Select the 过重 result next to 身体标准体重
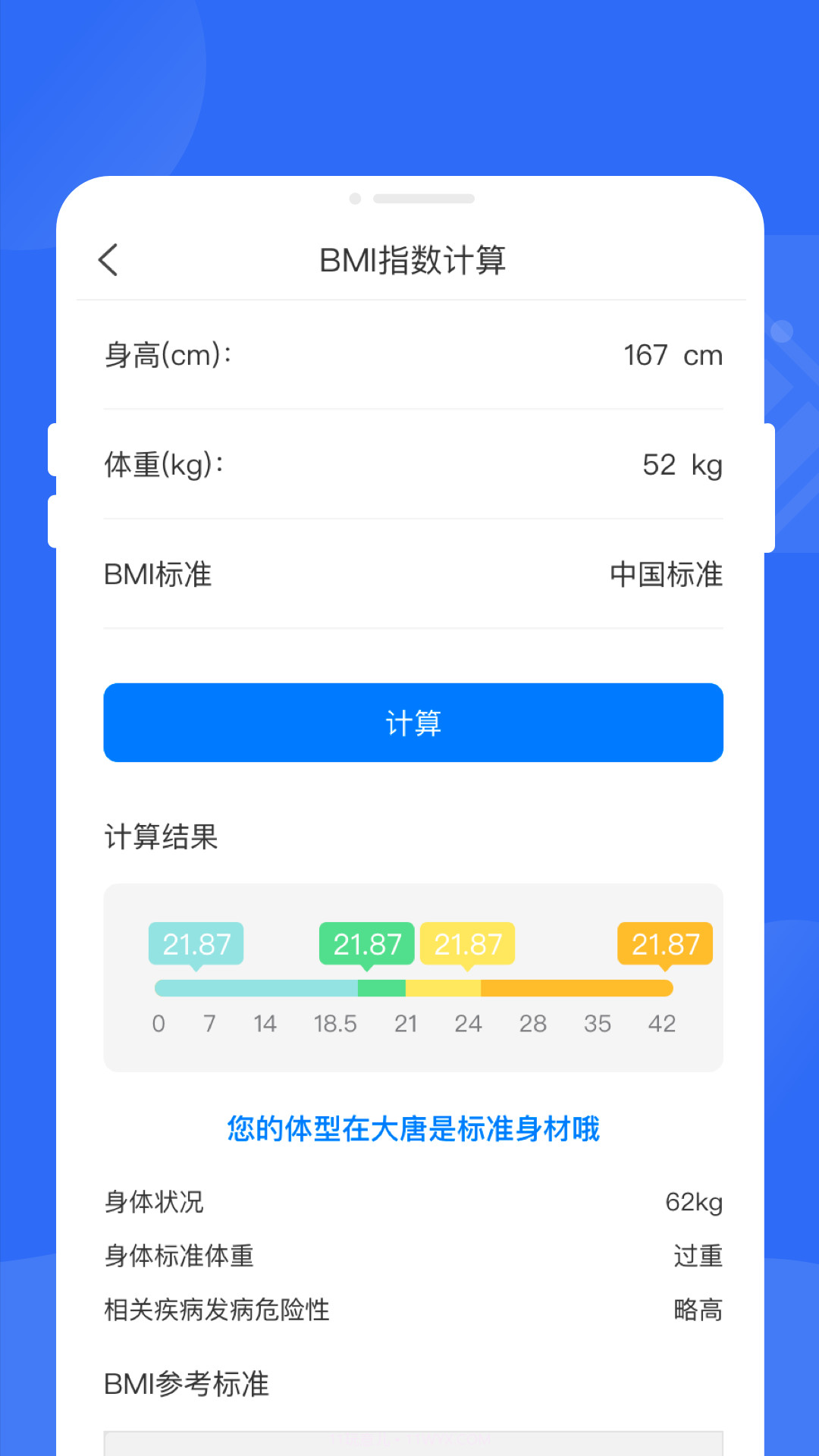The height and width of the screenshot is (1456, 819). coord(699,1256)
